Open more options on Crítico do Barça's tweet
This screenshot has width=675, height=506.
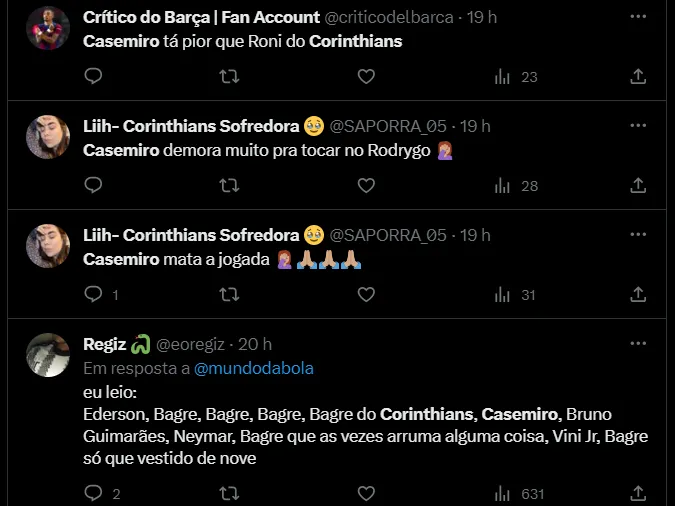point(638,17)
